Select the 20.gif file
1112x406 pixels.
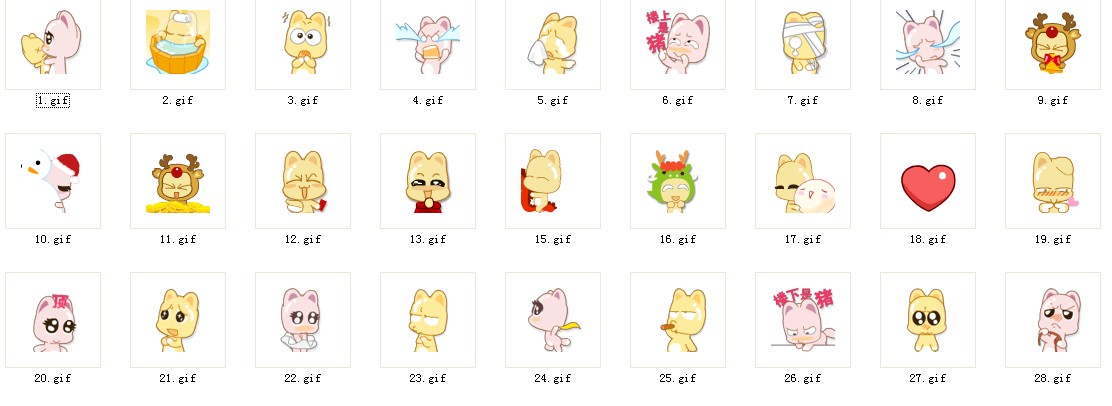pyautogui.click(x=52, y=320)
